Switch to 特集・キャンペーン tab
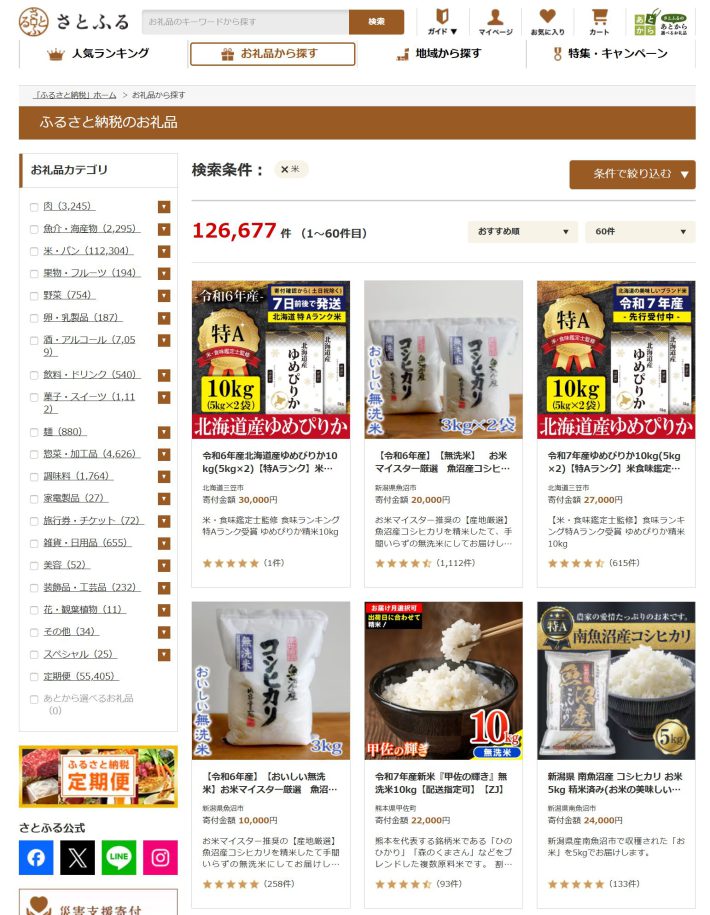Viewport: 710px width, 915px height. click(610, 54)
